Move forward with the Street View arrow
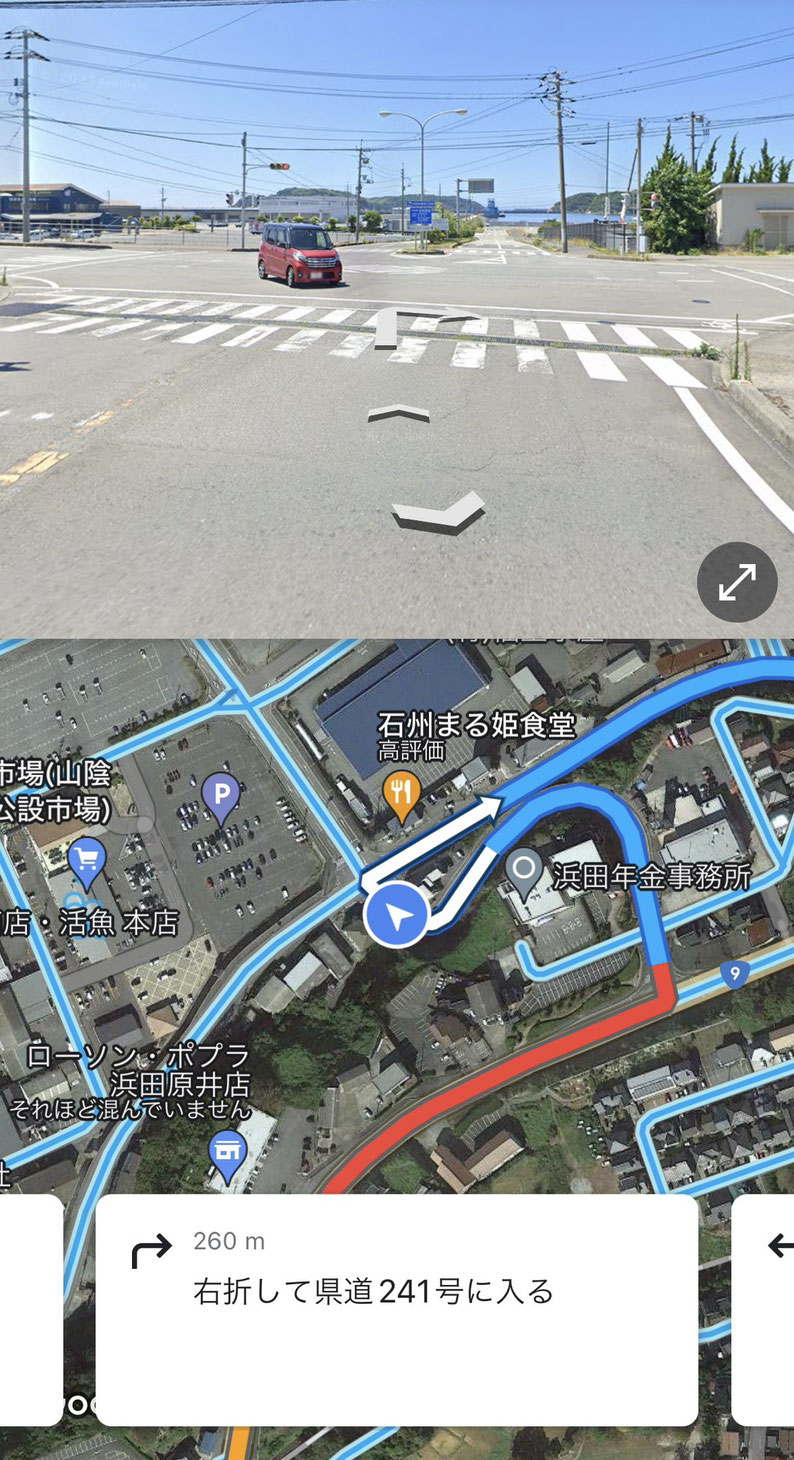Screen dimensions: 794x1460 [398, 411]
